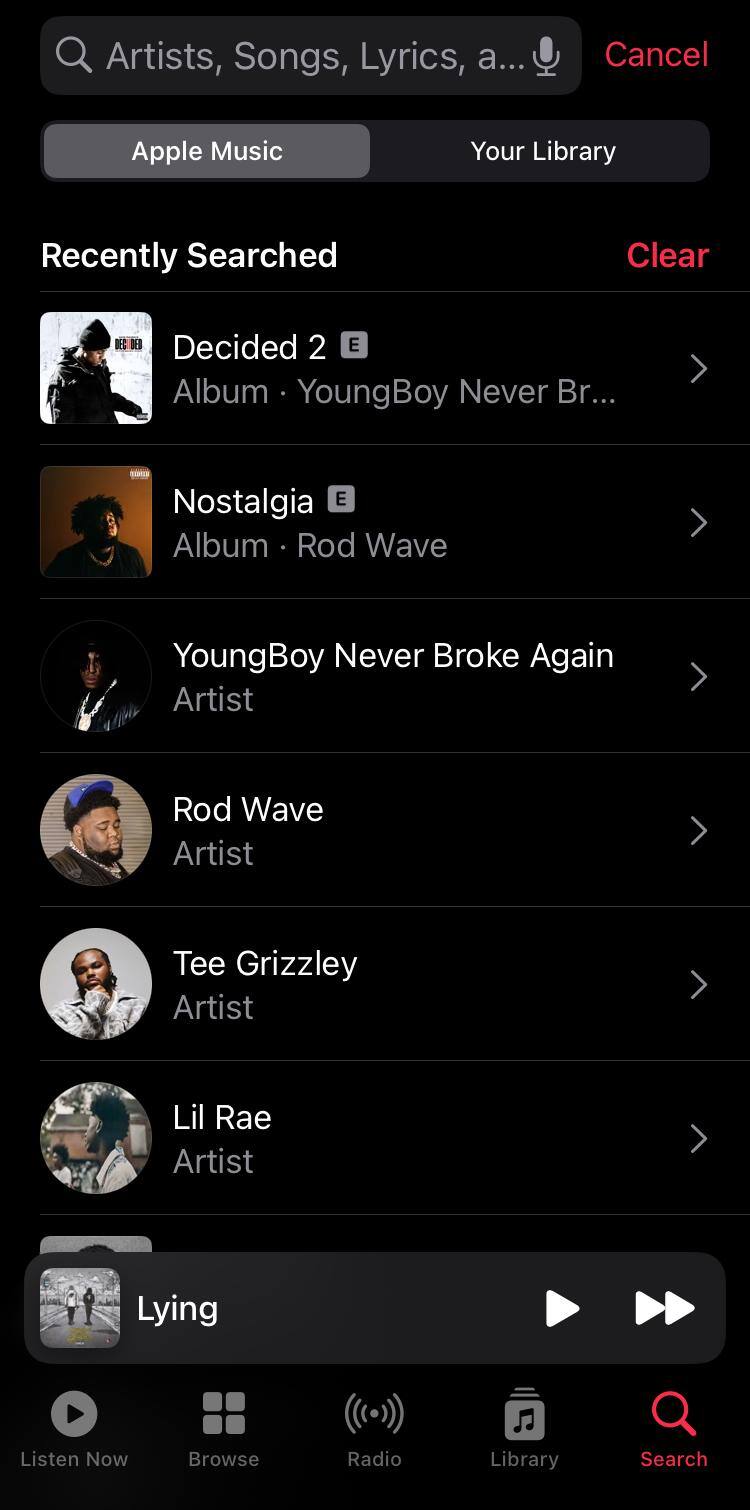
Task: Select the Search tab
Action: point(674,1430)
